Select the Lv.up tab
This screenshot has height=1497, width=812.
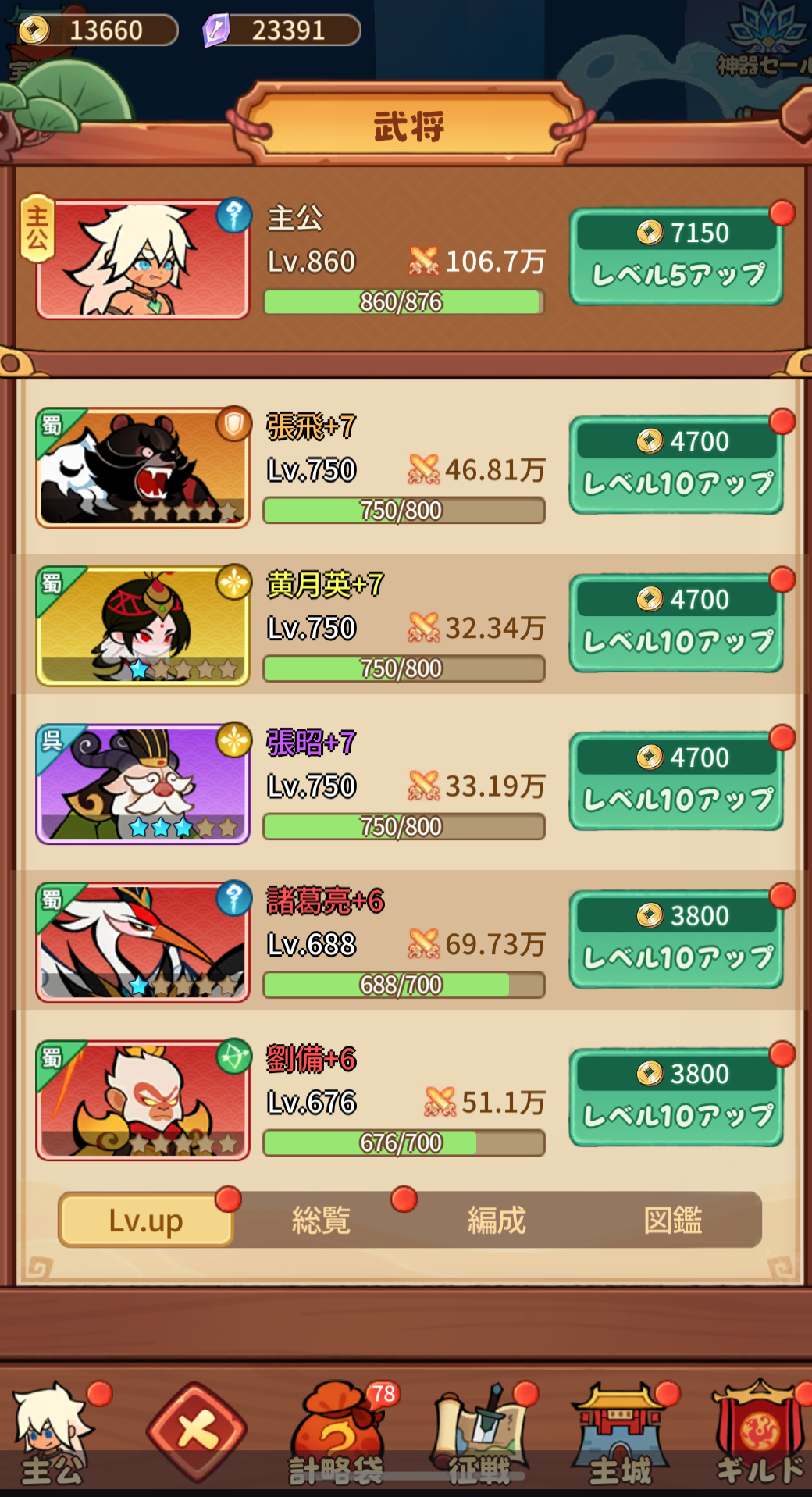point(146,1219)
